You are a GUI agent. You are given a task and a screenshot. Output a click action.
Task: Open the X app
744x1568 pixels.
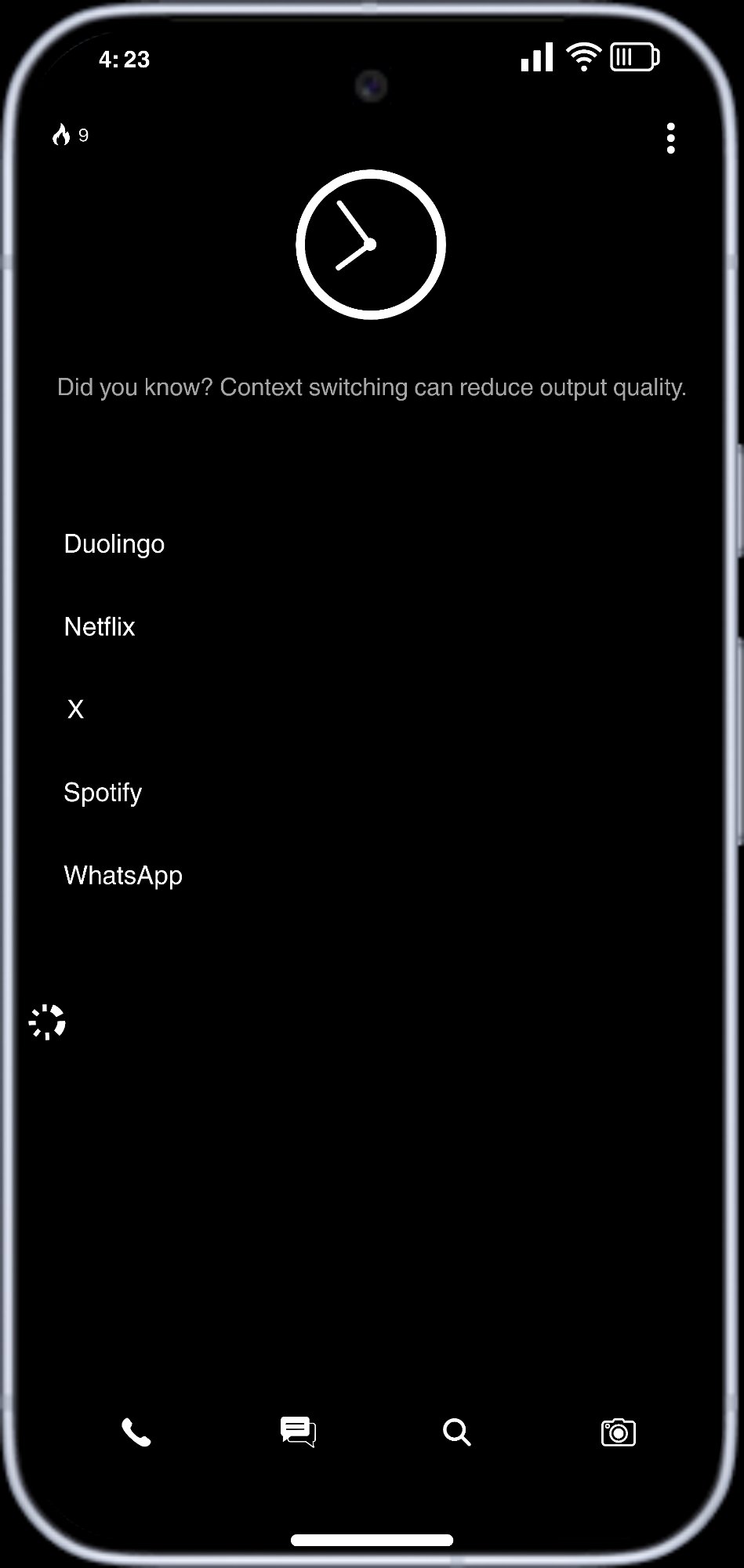point(75,710)
